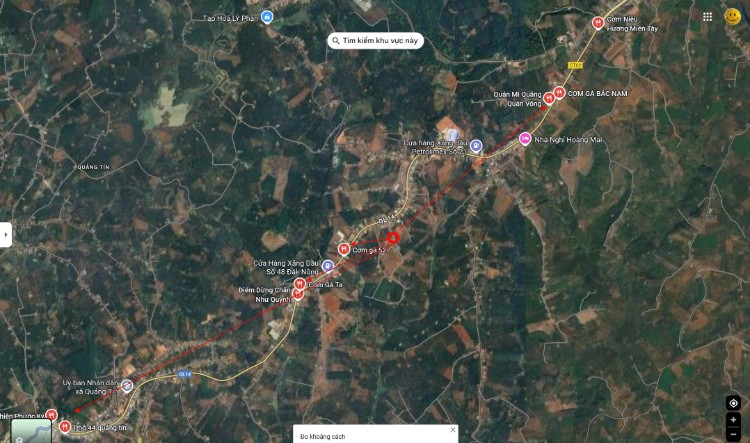Select Quán Mì Quảng Quán Vọng marker
This screenshot has height=443, width=750.
548,96
